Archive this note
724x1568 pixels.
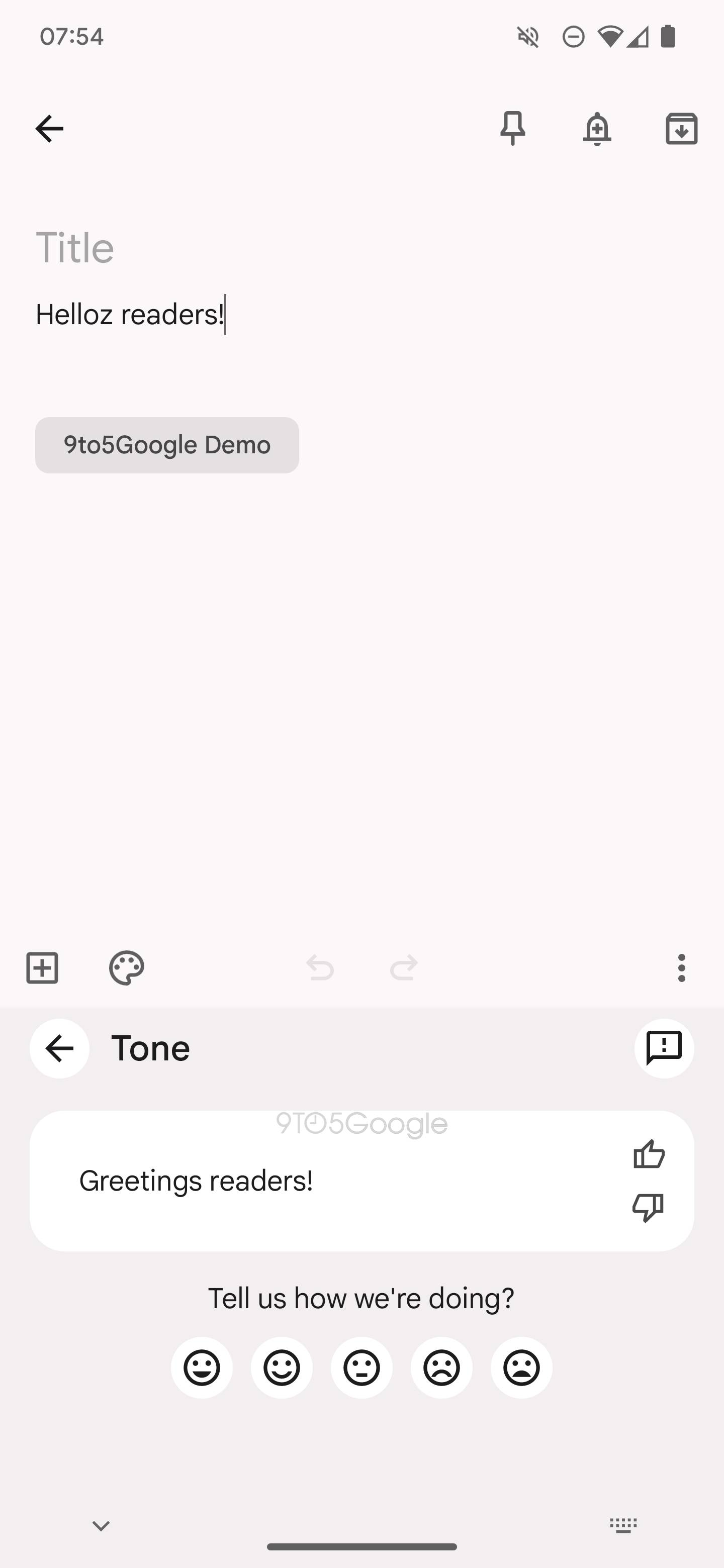(x=681, y=129)
